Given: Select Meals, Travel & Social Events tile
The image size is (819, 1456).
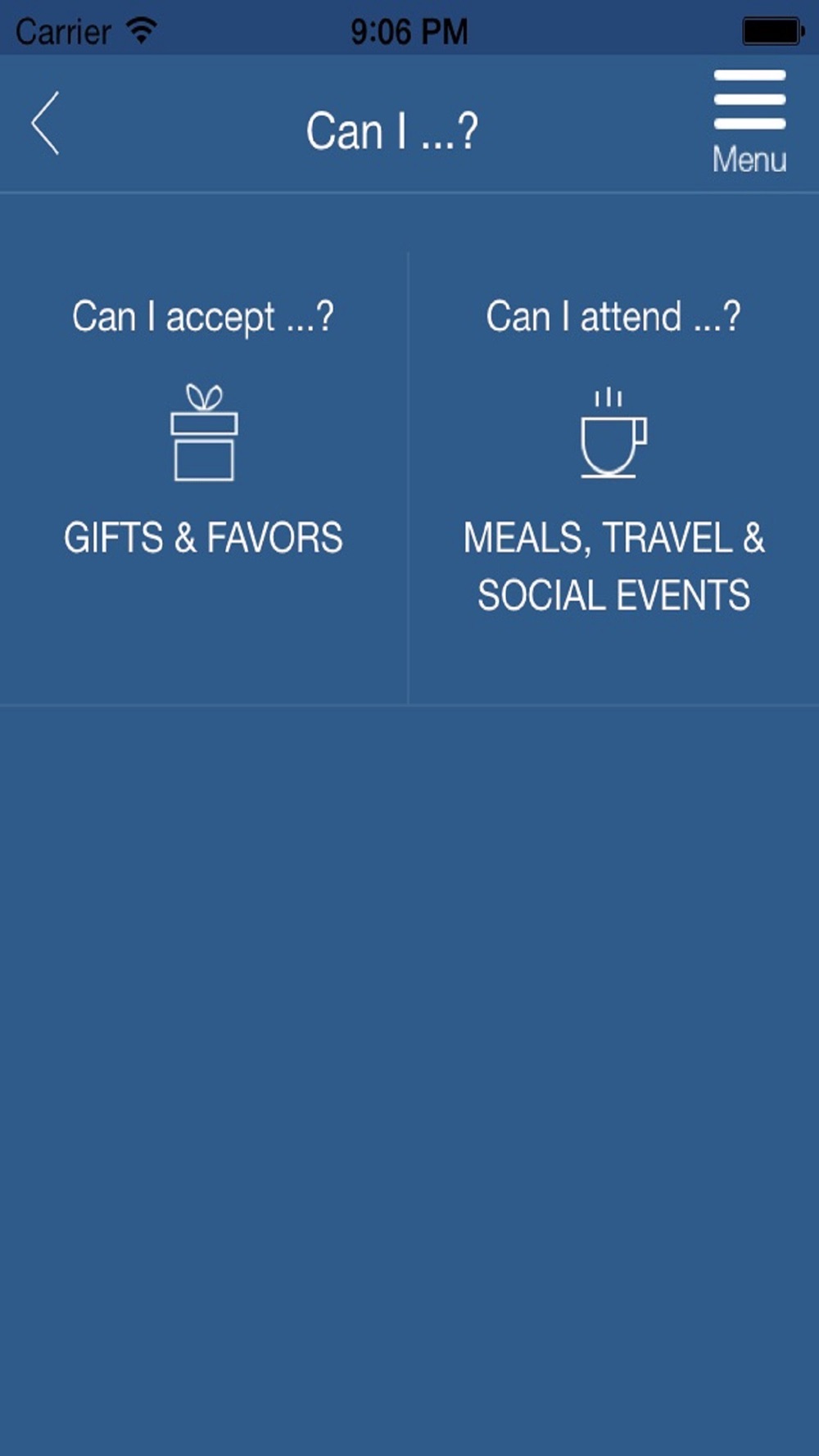Looking at the screenshot, I should coord(614,478).
